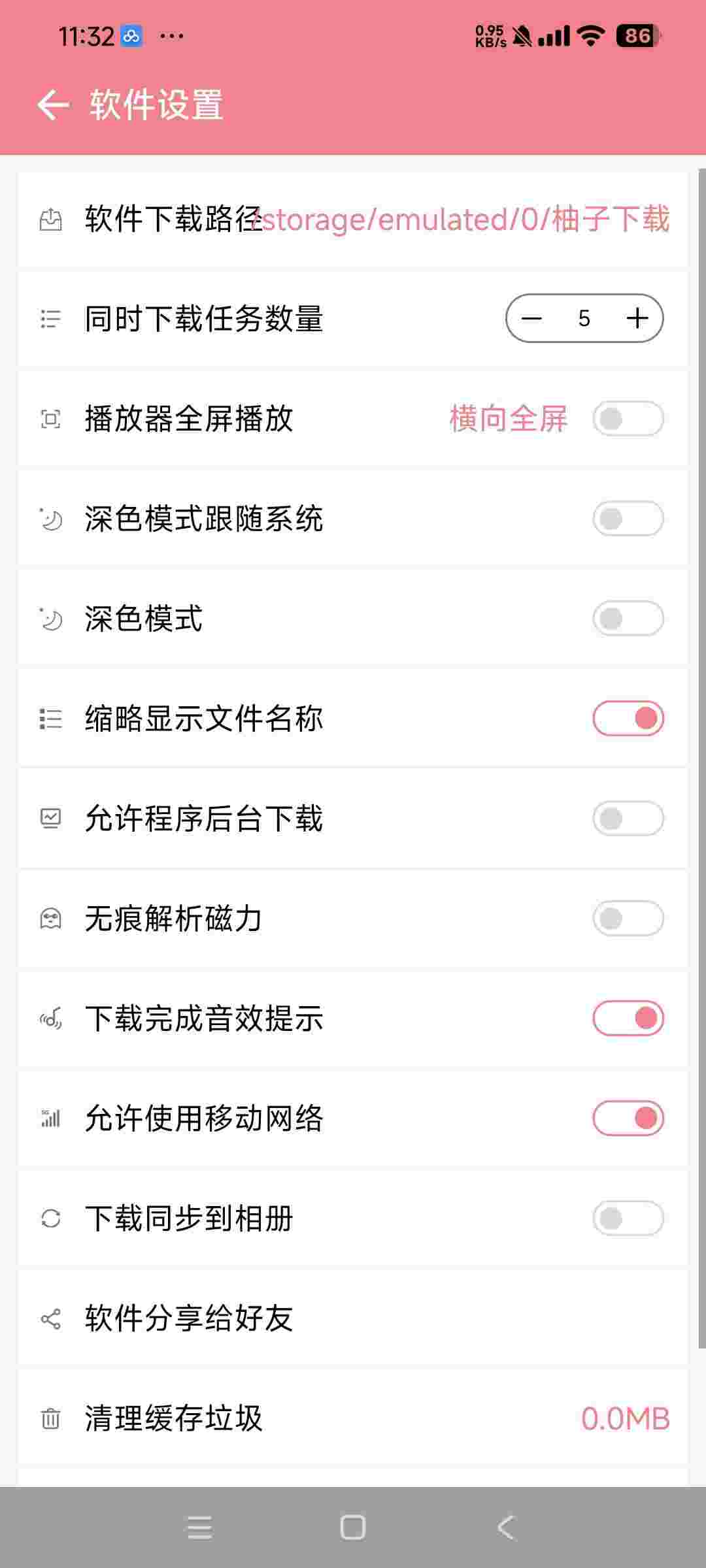Go back from 软件设置 page
706x1568 pixels.
tap(53, 105)
